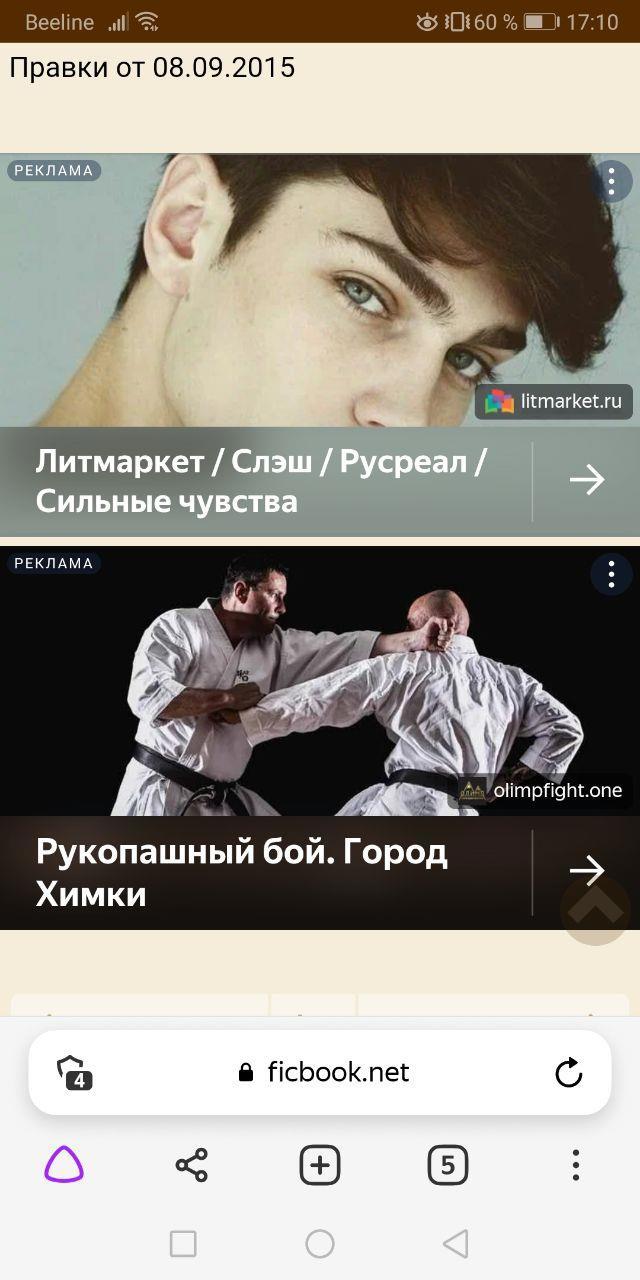Launch the Alice voice assistant
The width and height of the screenshot is (640, 1280).
point(64,1165)
